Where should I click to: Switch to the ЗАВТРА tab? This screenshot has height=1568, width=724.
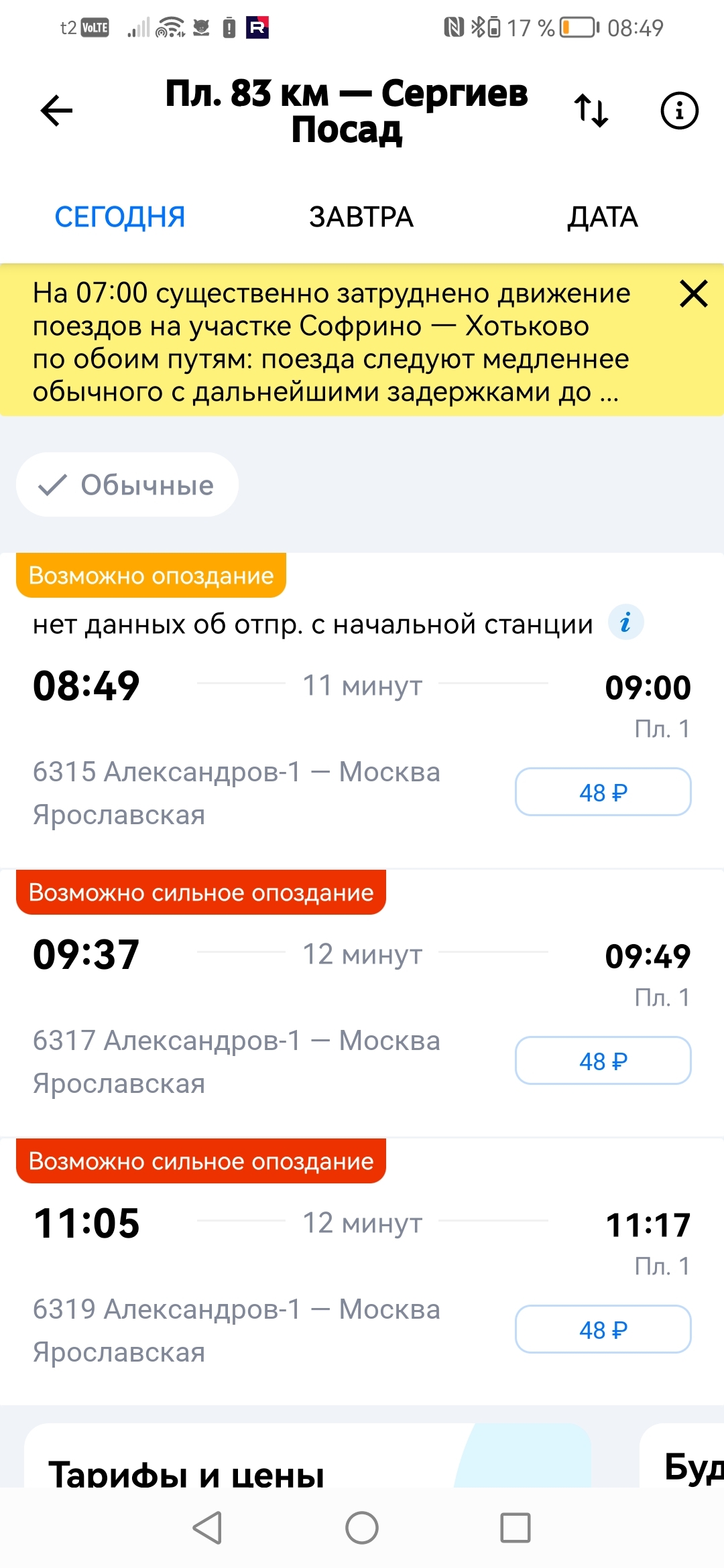click(361, 217)
